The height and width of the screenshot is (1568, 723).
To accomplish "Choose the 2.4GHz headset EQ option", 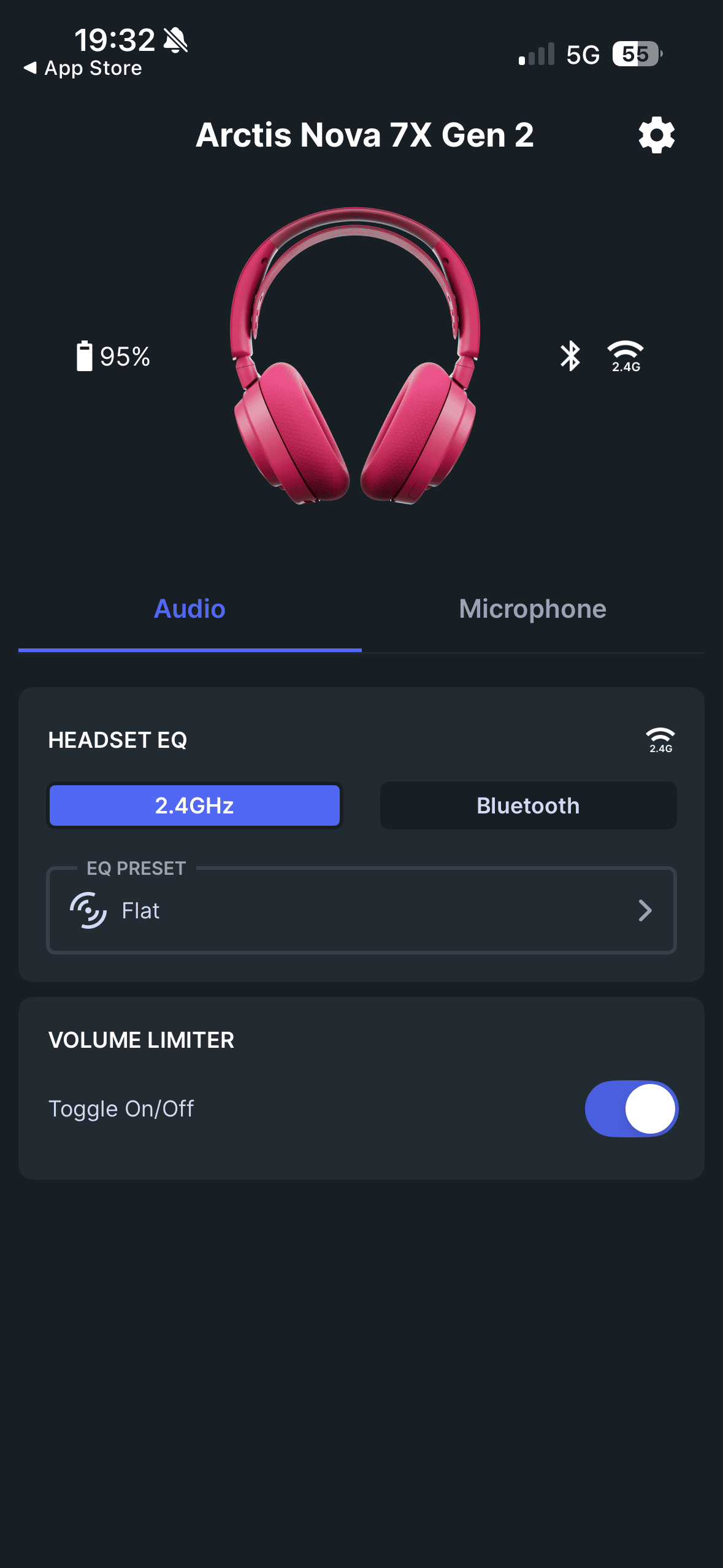I will coord(194,805).
